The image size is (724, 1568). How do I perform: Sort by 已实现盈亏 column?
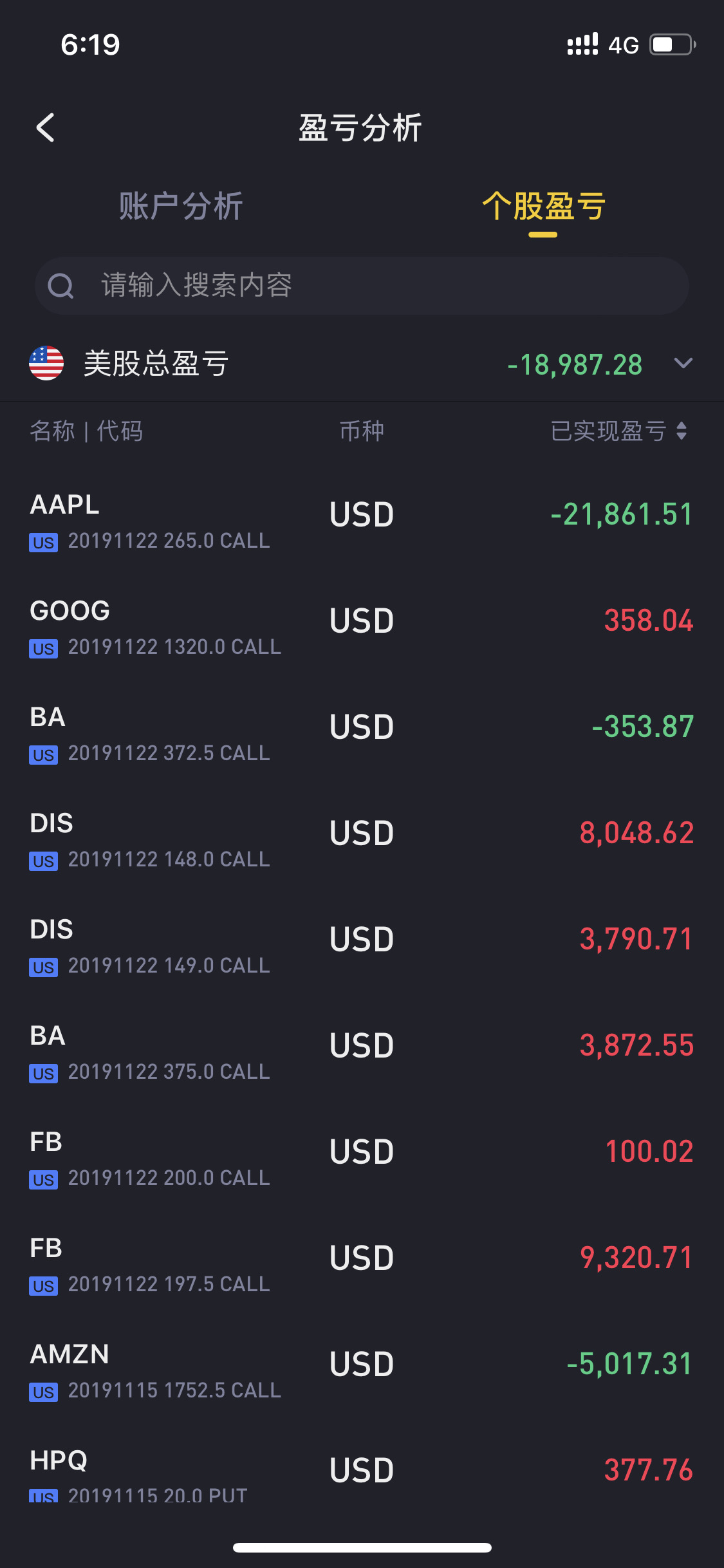point(619,431)
